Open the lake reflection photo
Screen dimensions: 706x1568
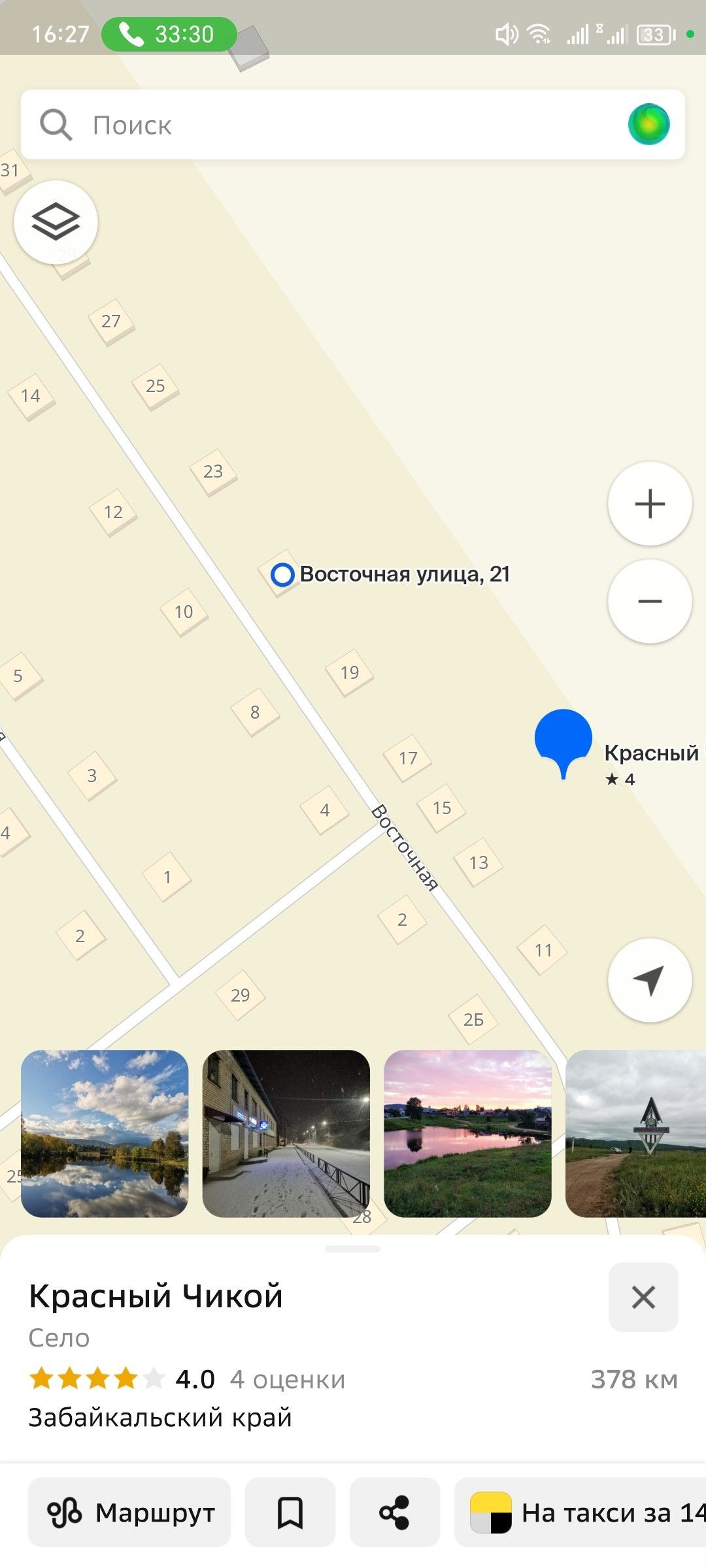(x=105, y=1134)
